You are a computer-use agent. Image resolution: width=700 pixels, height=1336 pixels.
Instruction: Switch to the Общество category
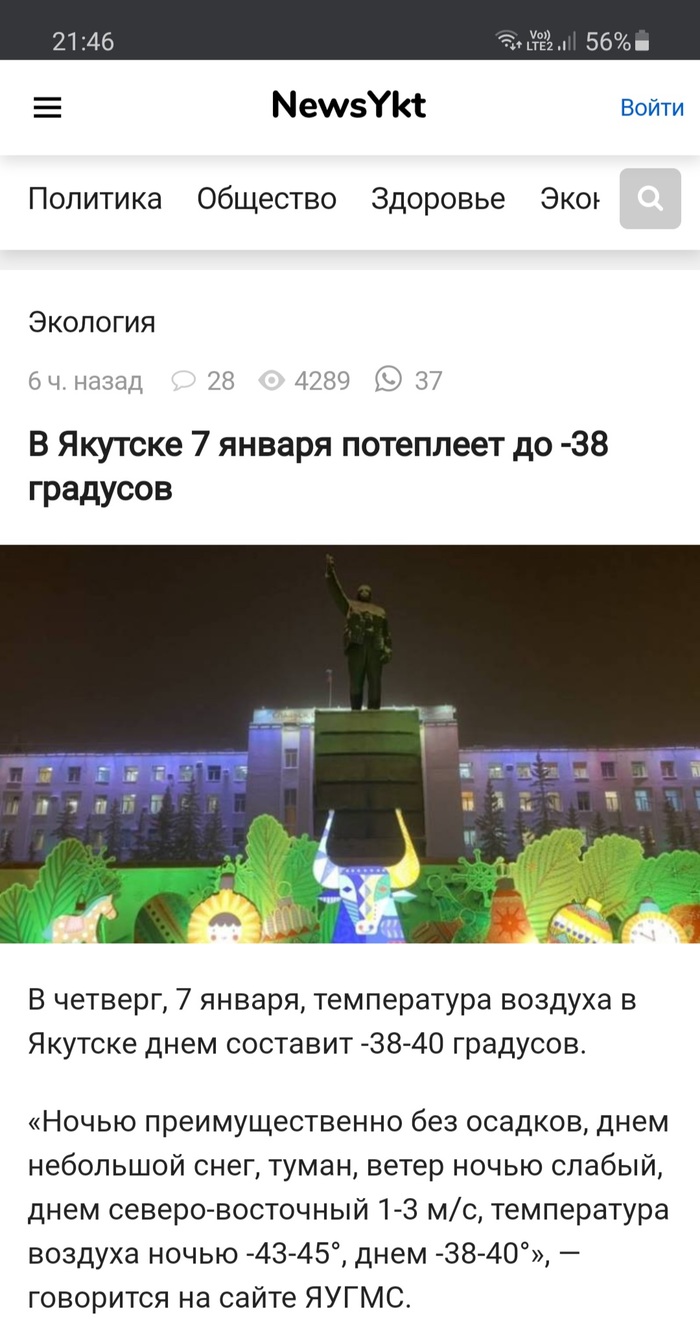[266, 199]
